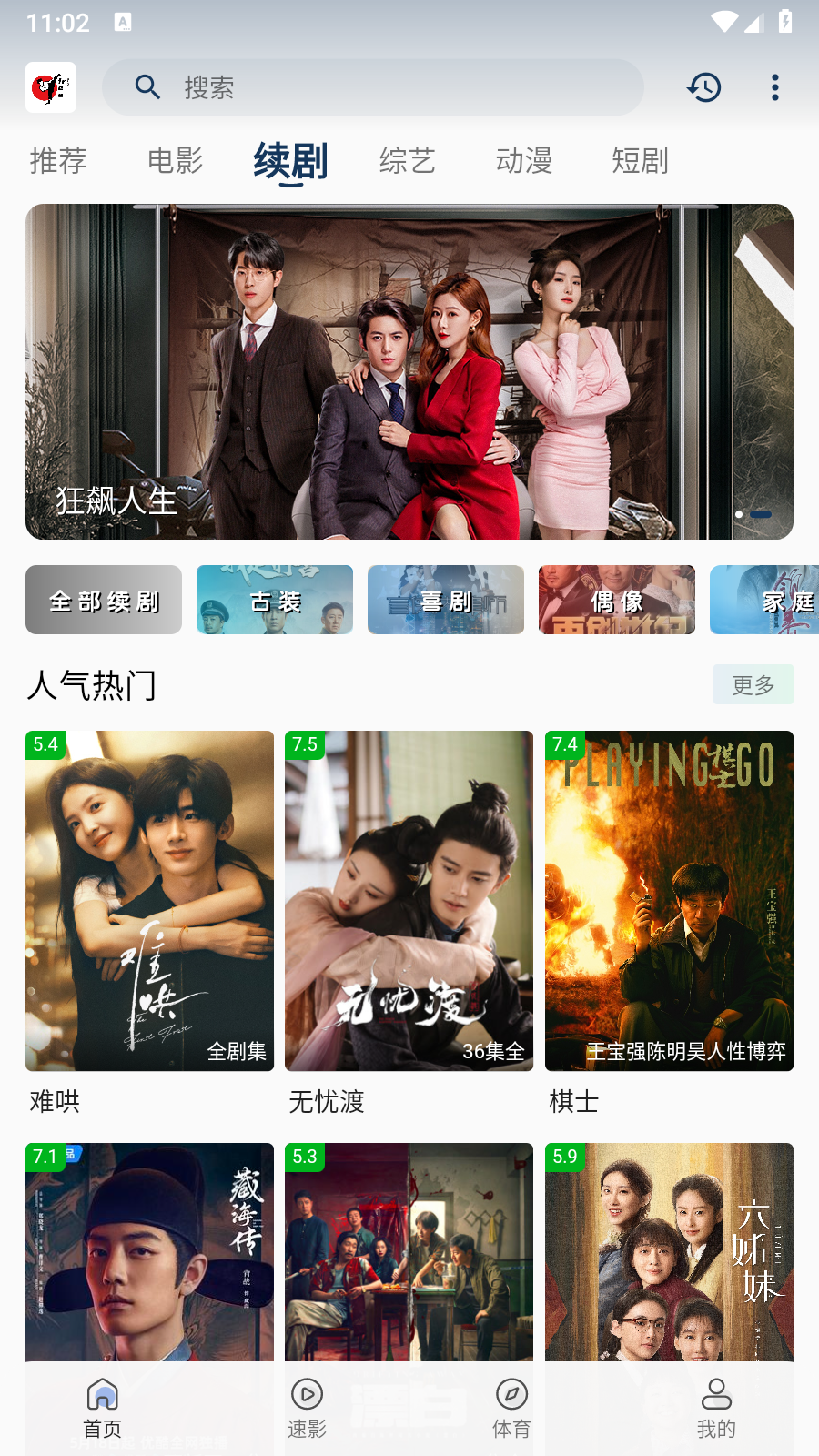Select the 喜剧 category chip

(x=445, y=600)
